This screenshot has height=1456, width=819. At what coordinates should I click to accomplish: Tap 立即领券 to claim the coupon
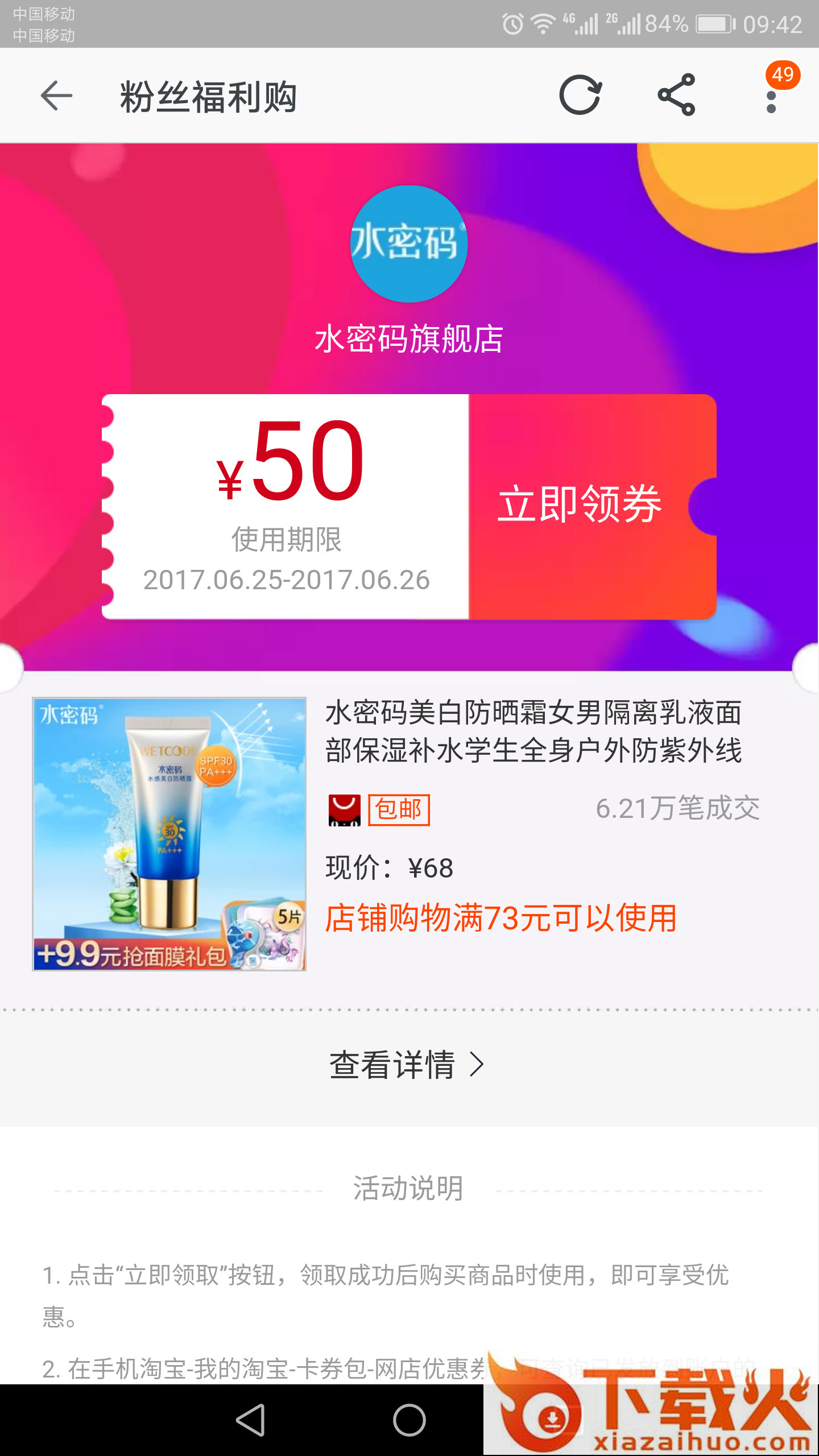[x=580, y=505]
